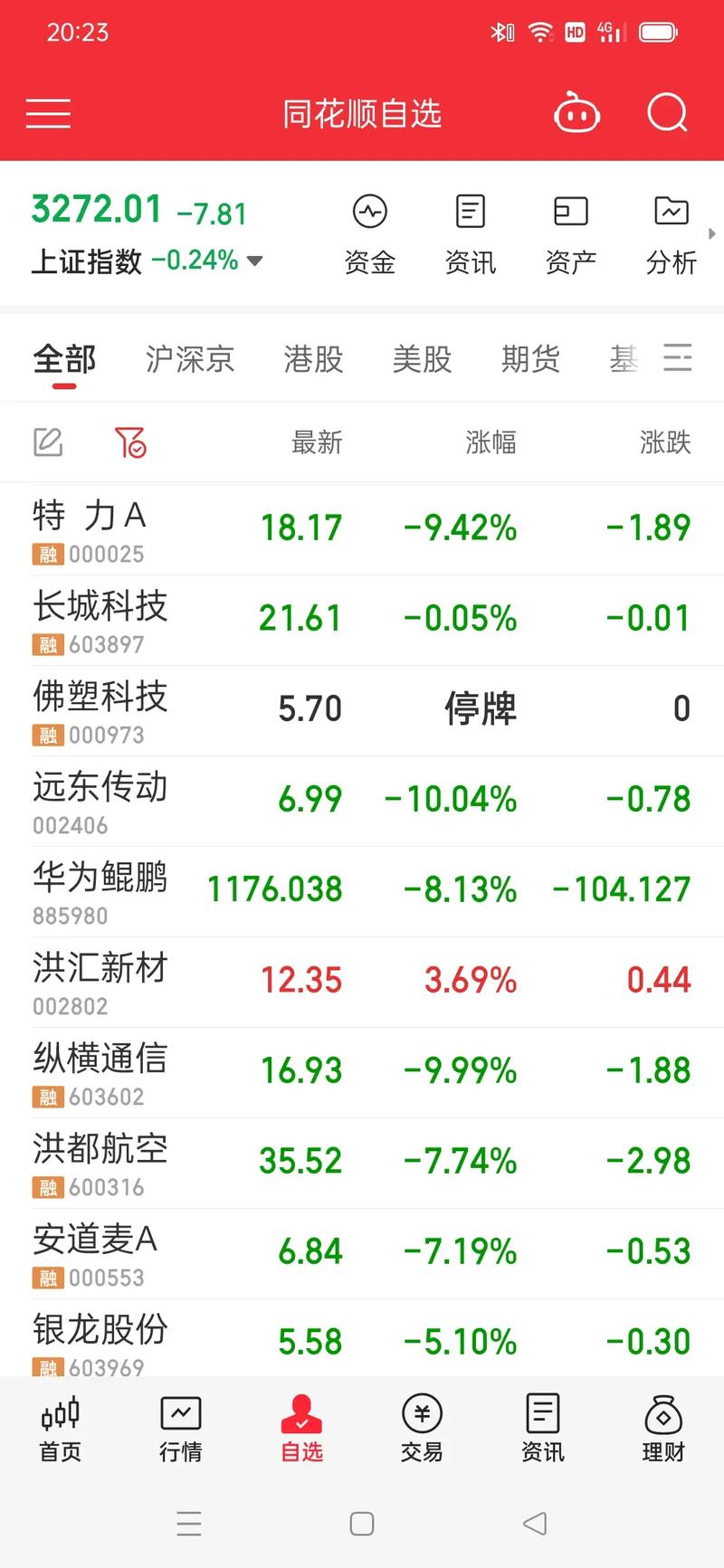Screen dimensions: 724x1568
Task: Open the robot assistant icon
Action: point(576,114)
